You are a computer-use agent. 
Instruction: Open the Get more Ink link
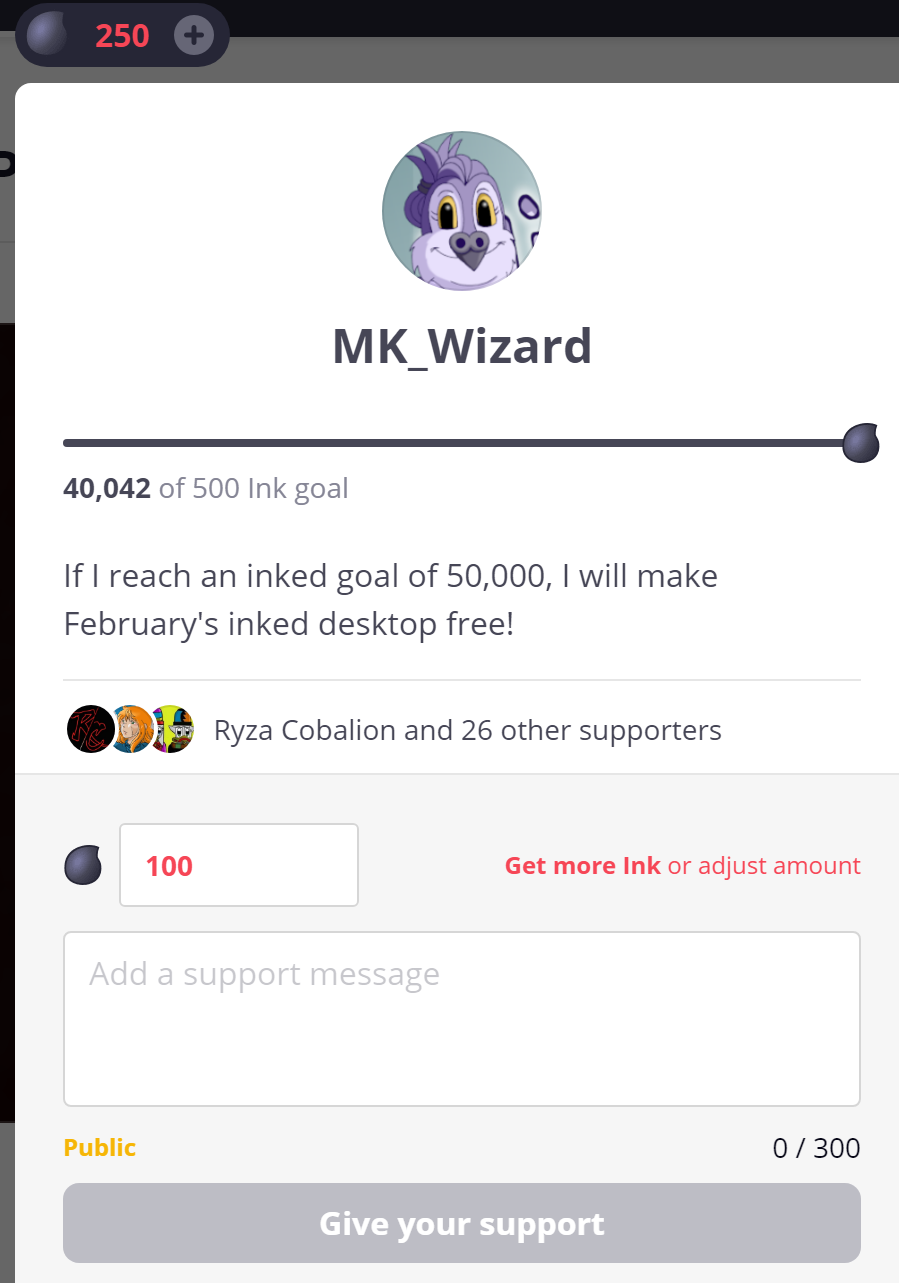582,865
